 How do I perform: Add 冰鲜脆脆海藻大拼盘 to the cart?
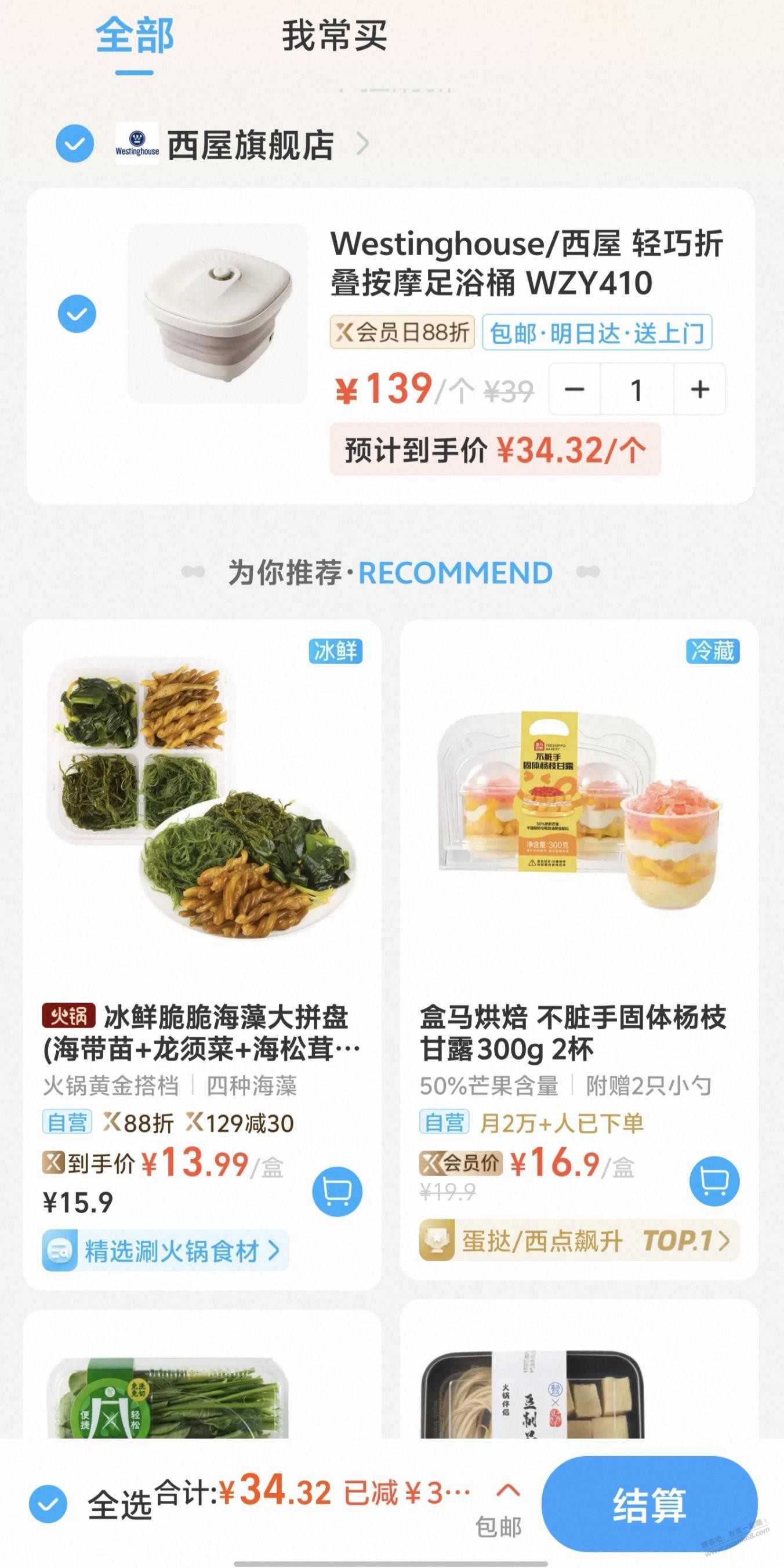tap(336, 1191)
